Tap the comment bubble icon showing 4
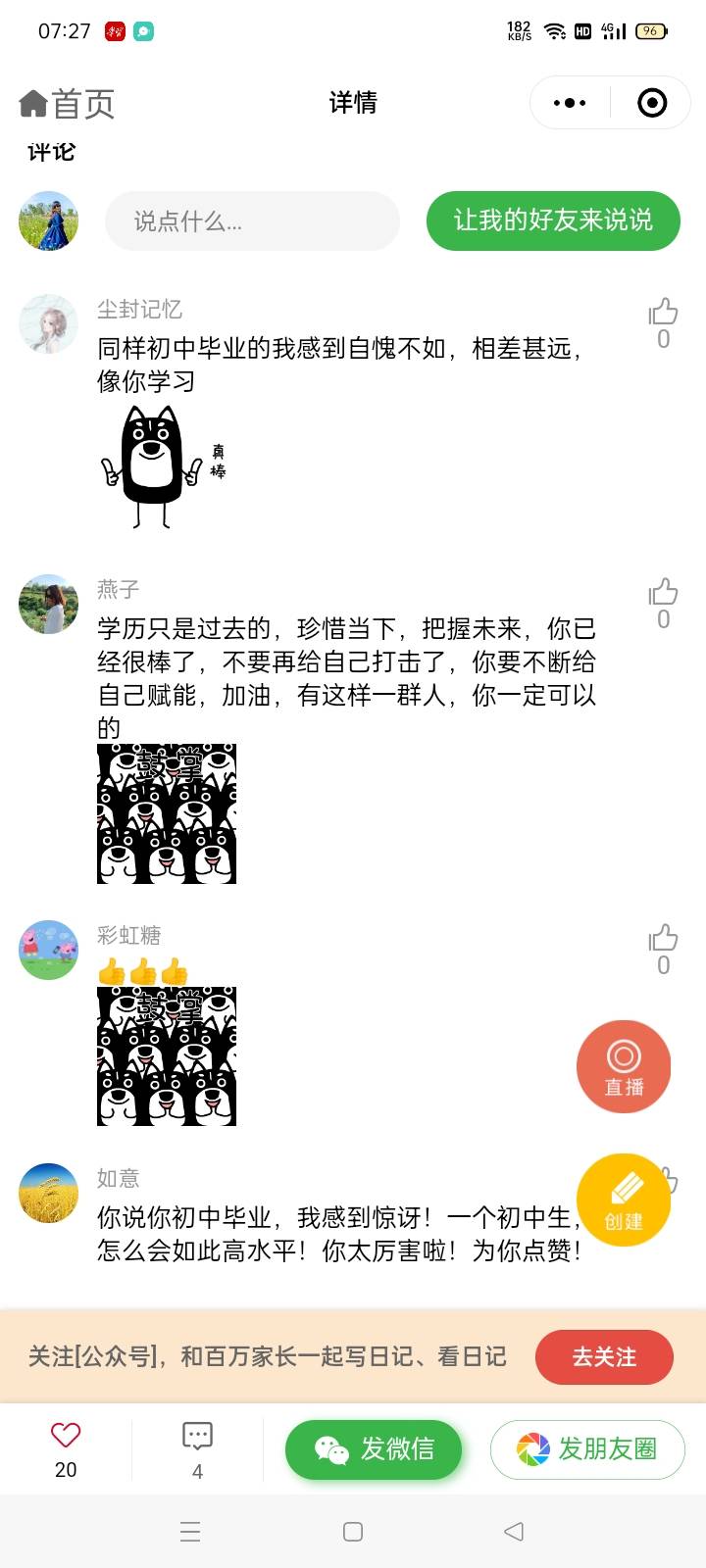This screenshot has height=1568, width=706. coord(197,1434)
